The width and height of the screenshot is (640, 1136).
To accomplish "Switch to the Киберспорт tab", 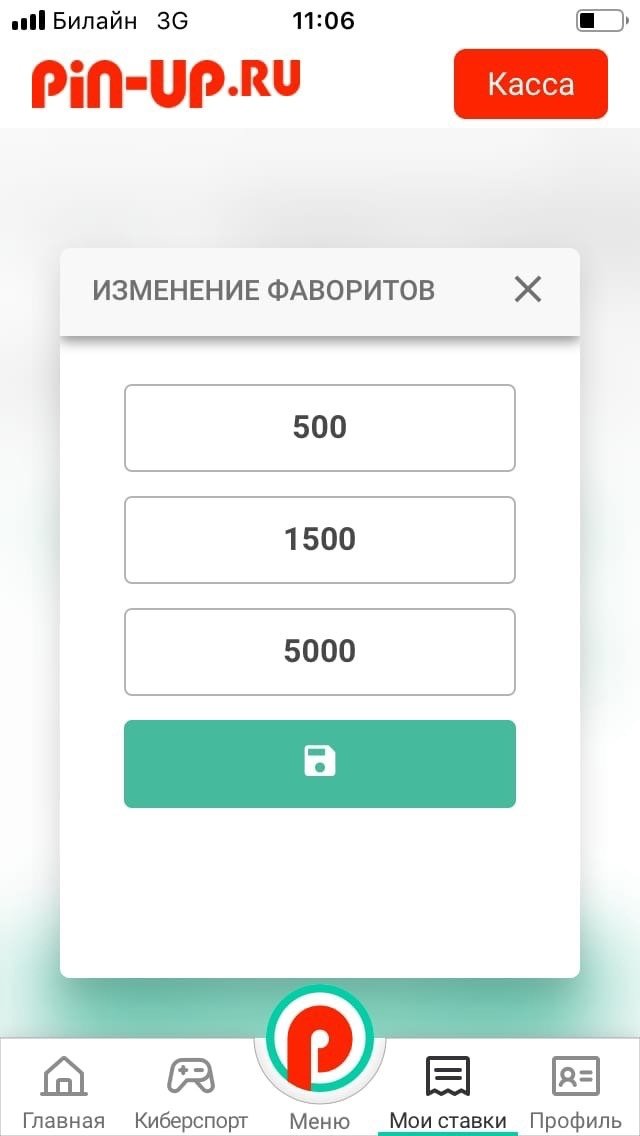I will pos(191,1092).
